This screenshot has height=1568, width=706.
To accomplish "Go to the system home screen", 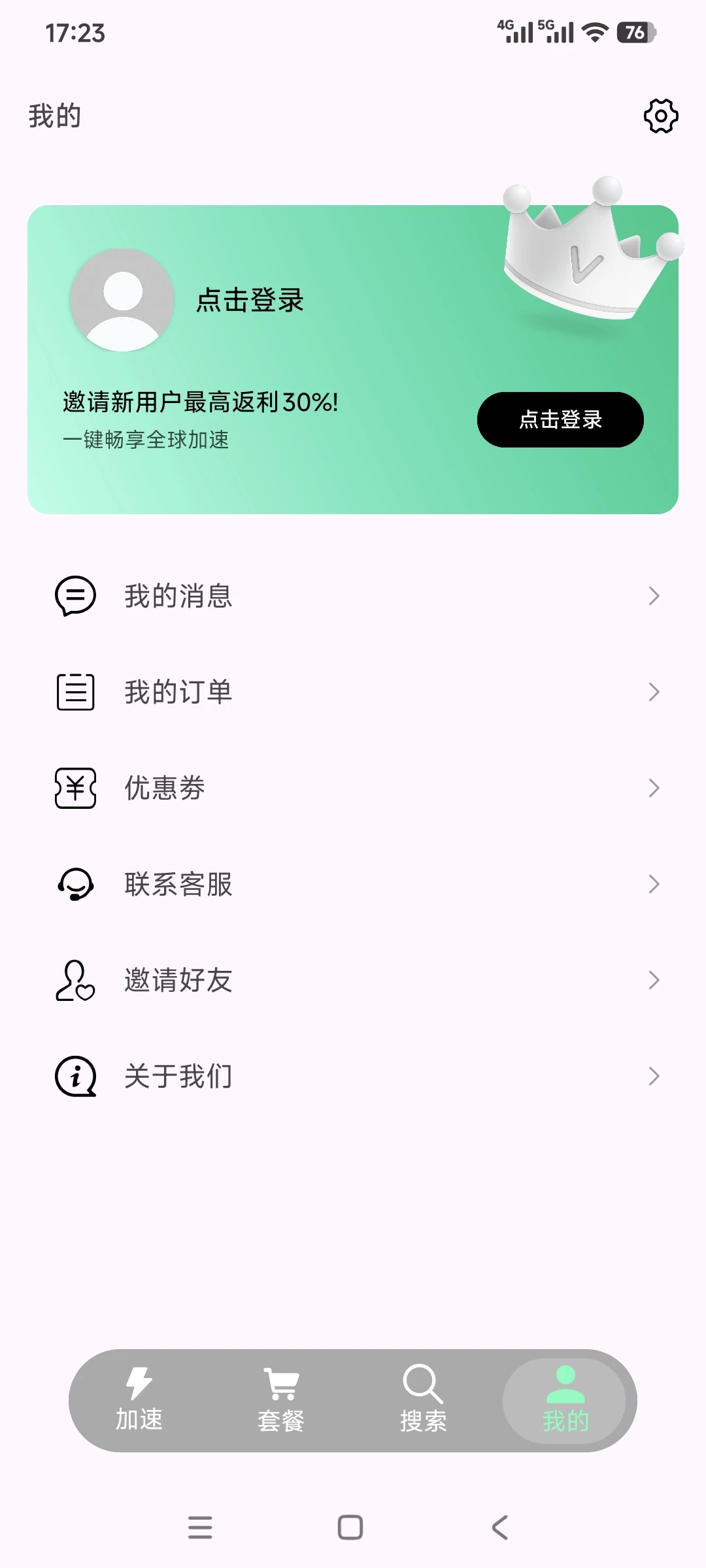I will click(x=350, y=1527).
